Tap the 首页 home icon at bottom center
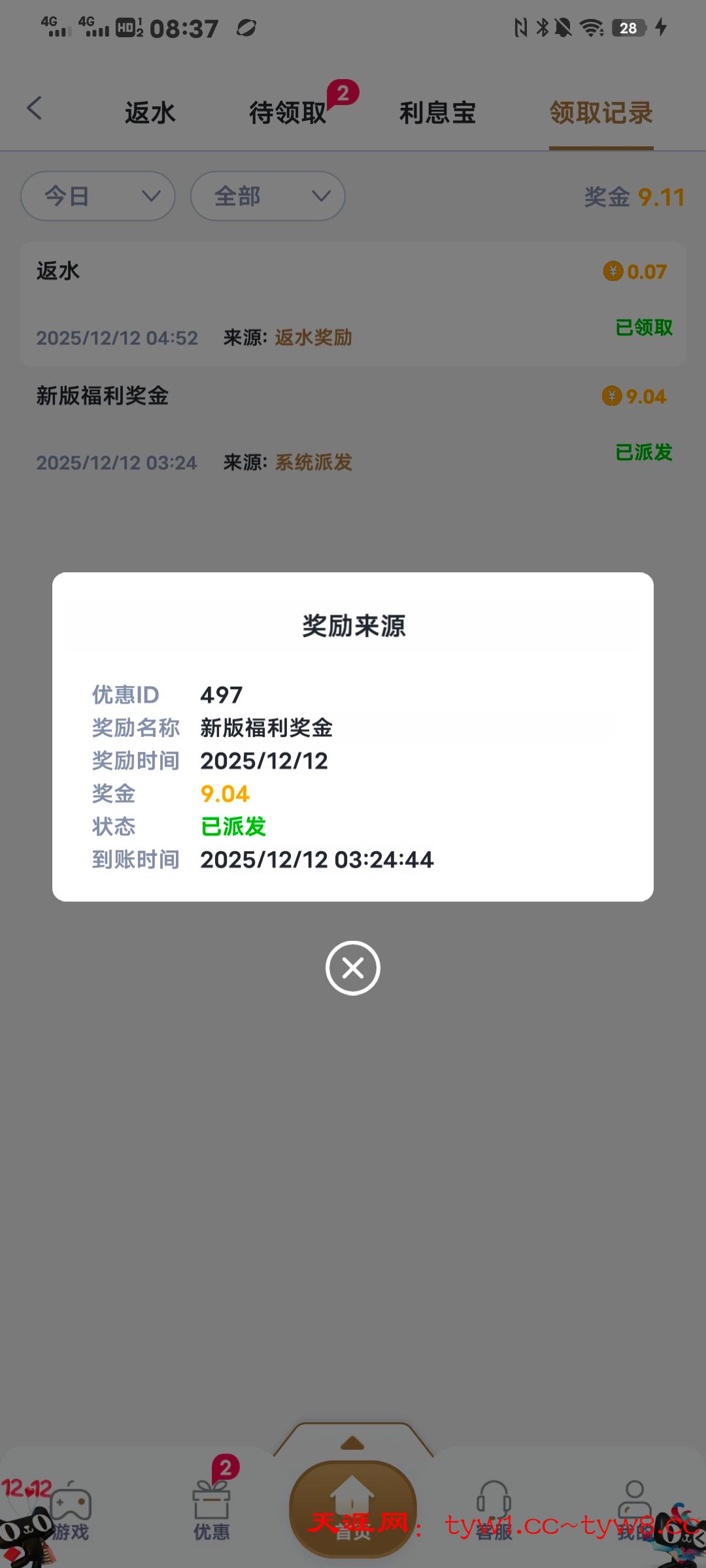The height and width of the screenshot is (1568, 706). (x=352, y=1509)
